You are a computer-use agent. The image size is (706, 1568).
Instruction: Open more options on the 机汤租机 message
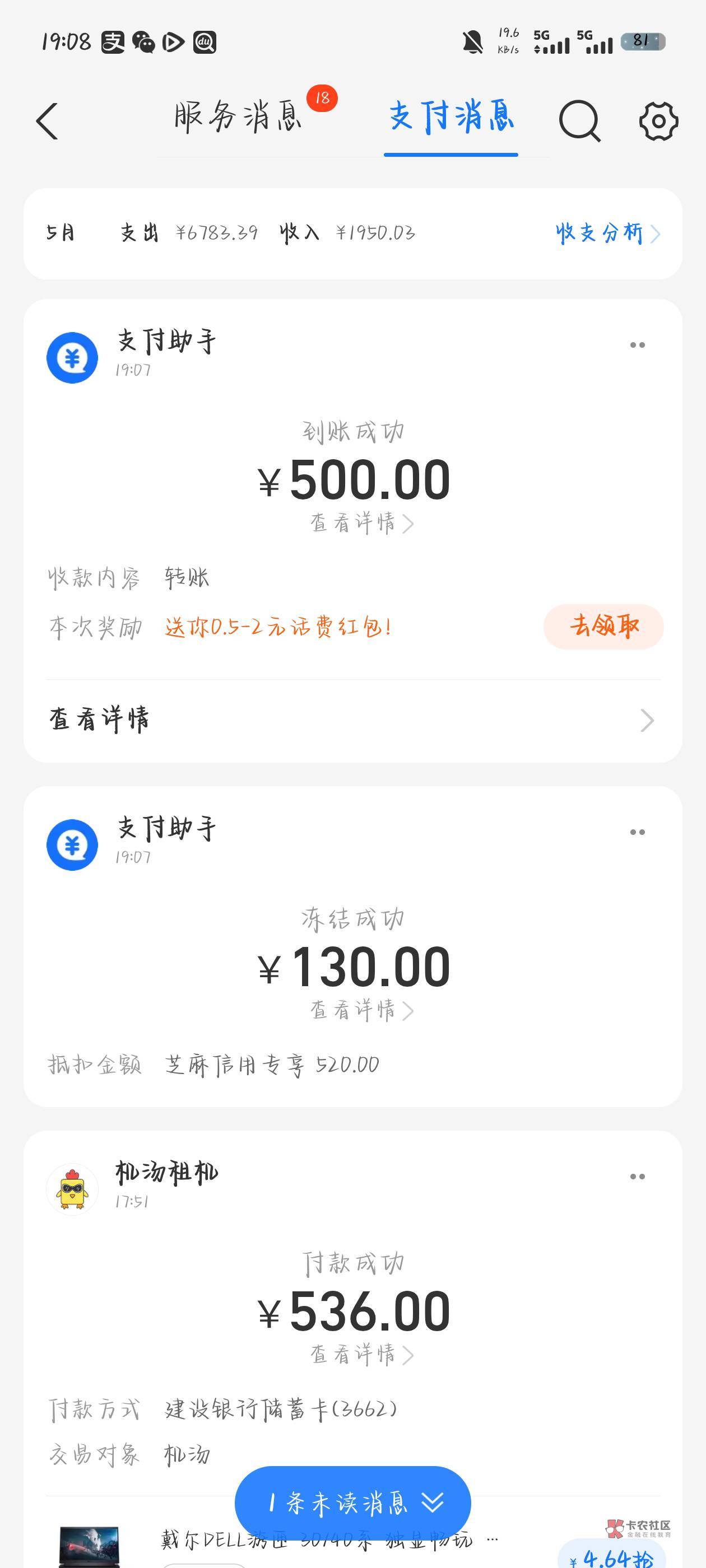637,1177
